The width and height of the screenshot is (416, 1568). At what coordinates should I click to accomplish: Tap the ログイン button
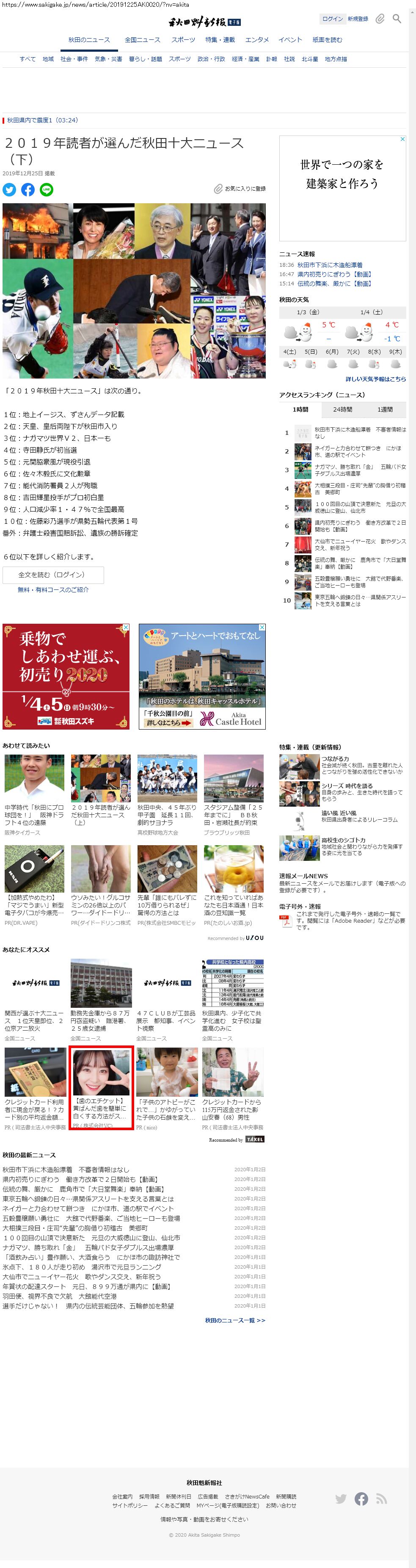tap(333, 19)
